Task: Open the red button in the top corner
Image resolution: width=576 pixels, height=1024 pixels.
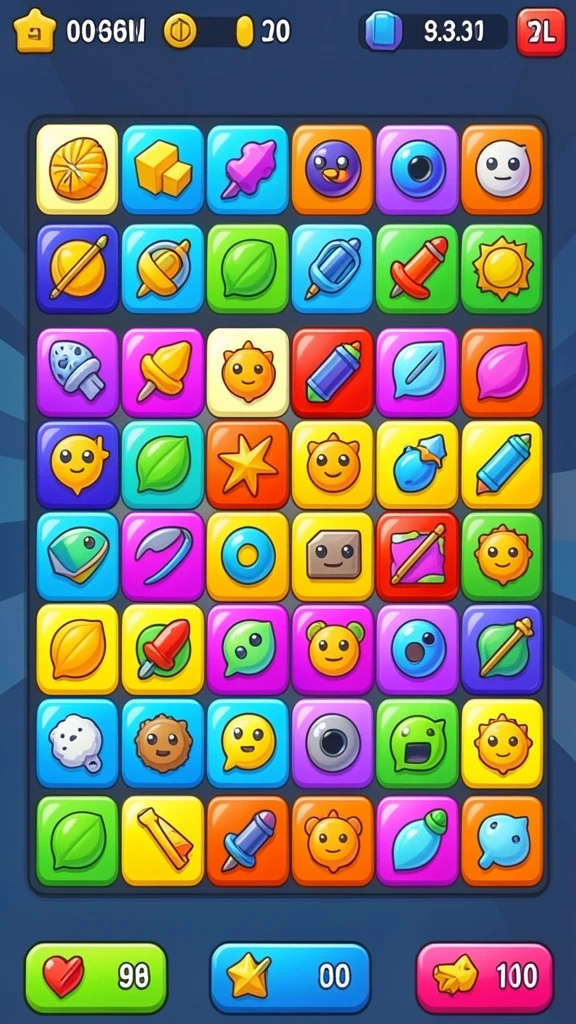Action: [541, 32]
